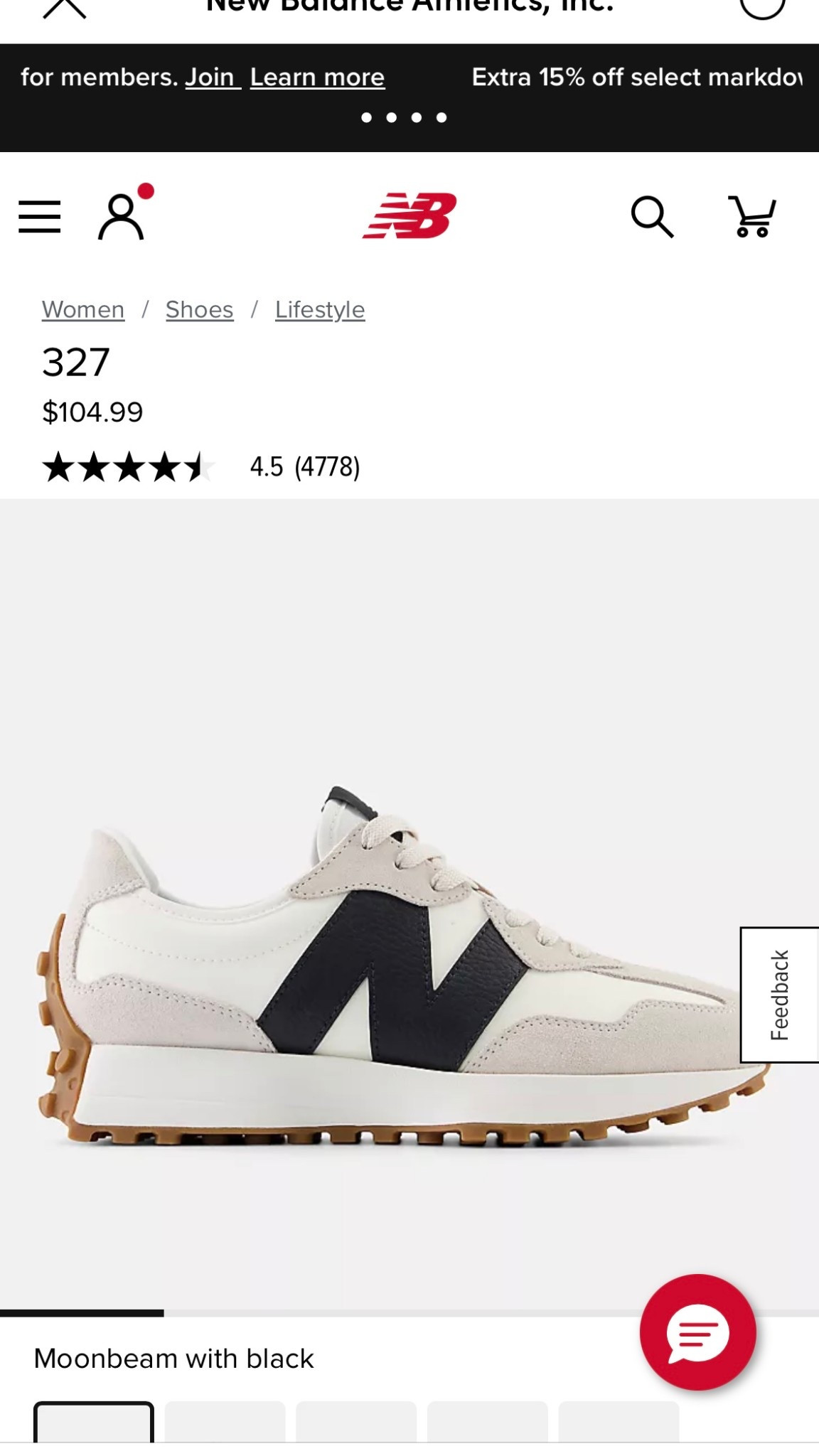Viewport: 819px width, 1456px height.
Task: Tap the Join membership link
Action: click(212, 77)
